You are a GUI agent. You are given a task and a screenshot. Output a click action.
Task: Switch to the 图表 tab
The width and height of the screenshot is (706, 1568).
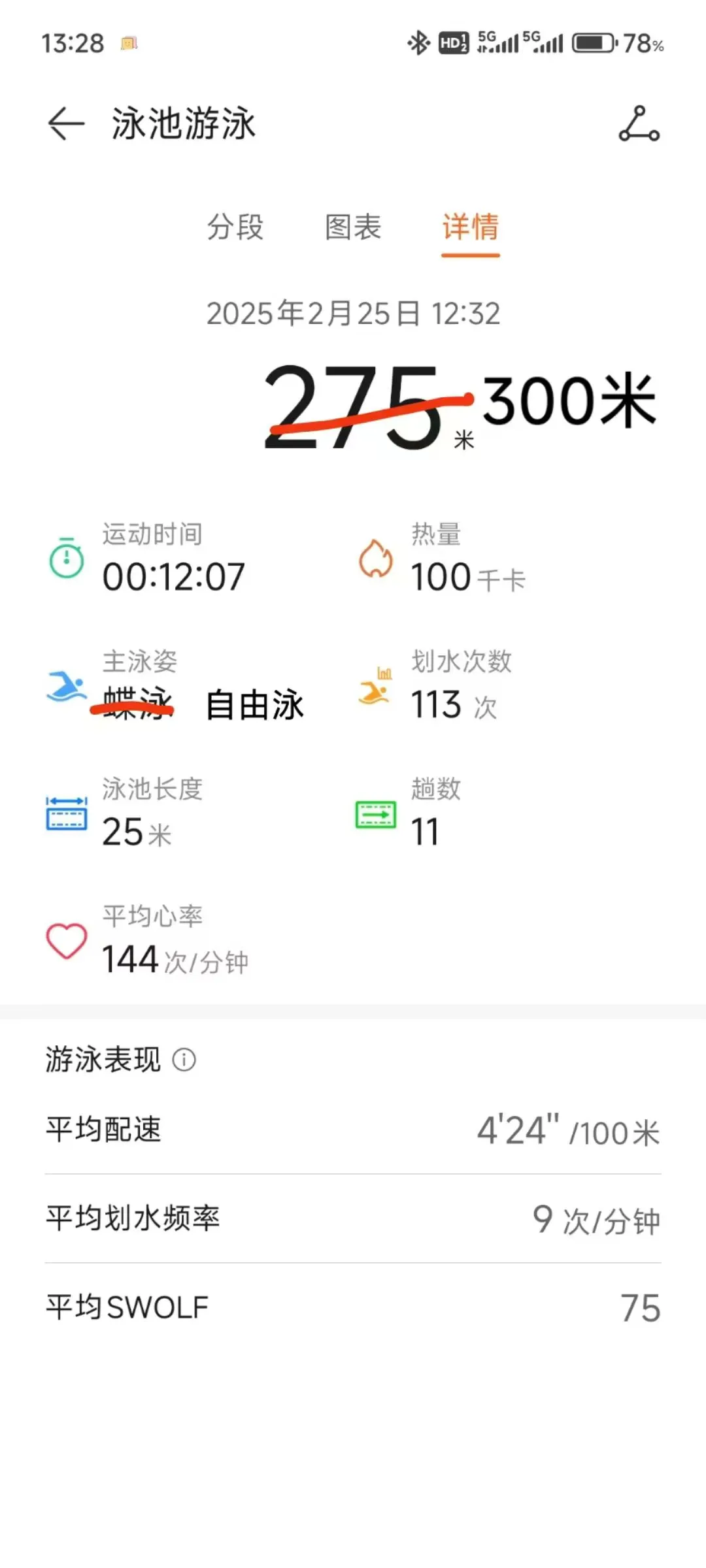[x=353, y=227]
